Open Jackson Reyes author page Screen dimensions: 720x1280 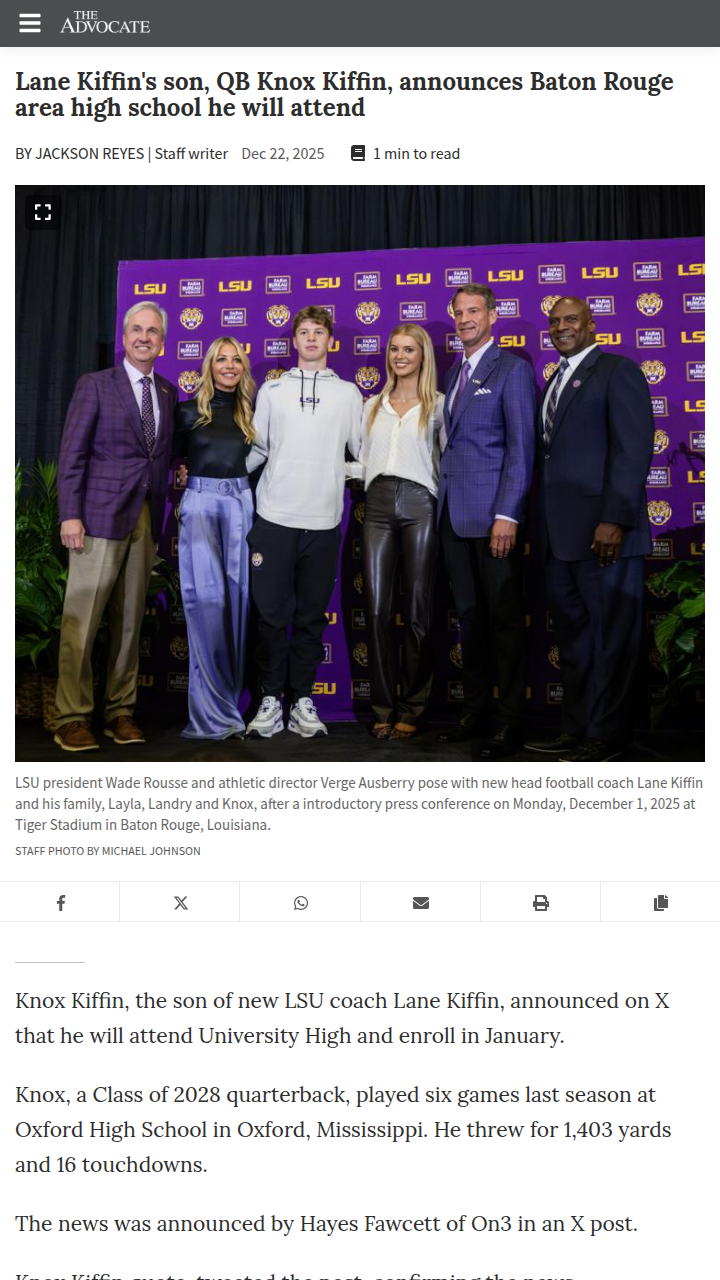click(89, 154)
